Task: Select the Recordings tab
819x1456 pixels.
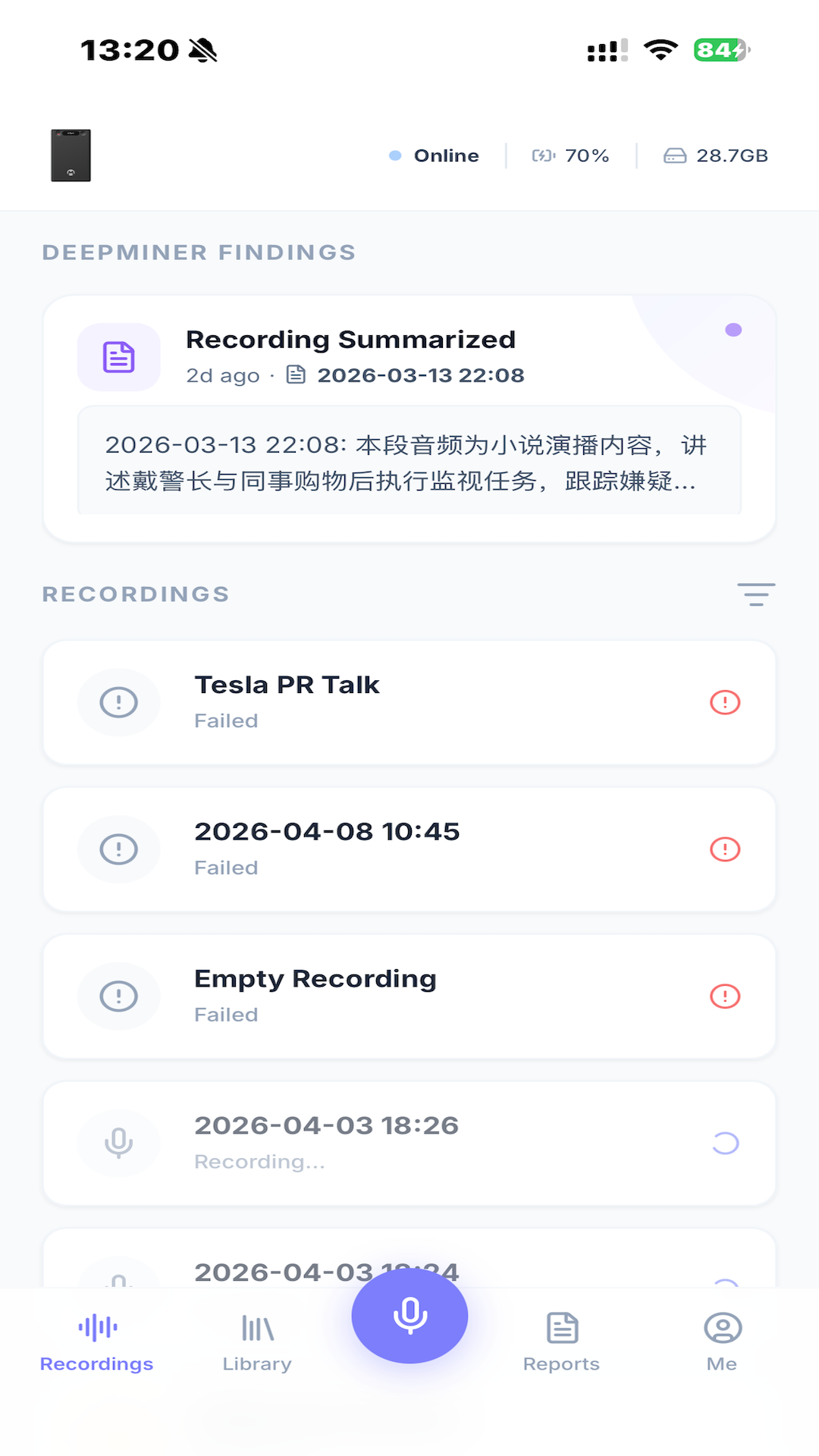Action: pos(97,1343)
